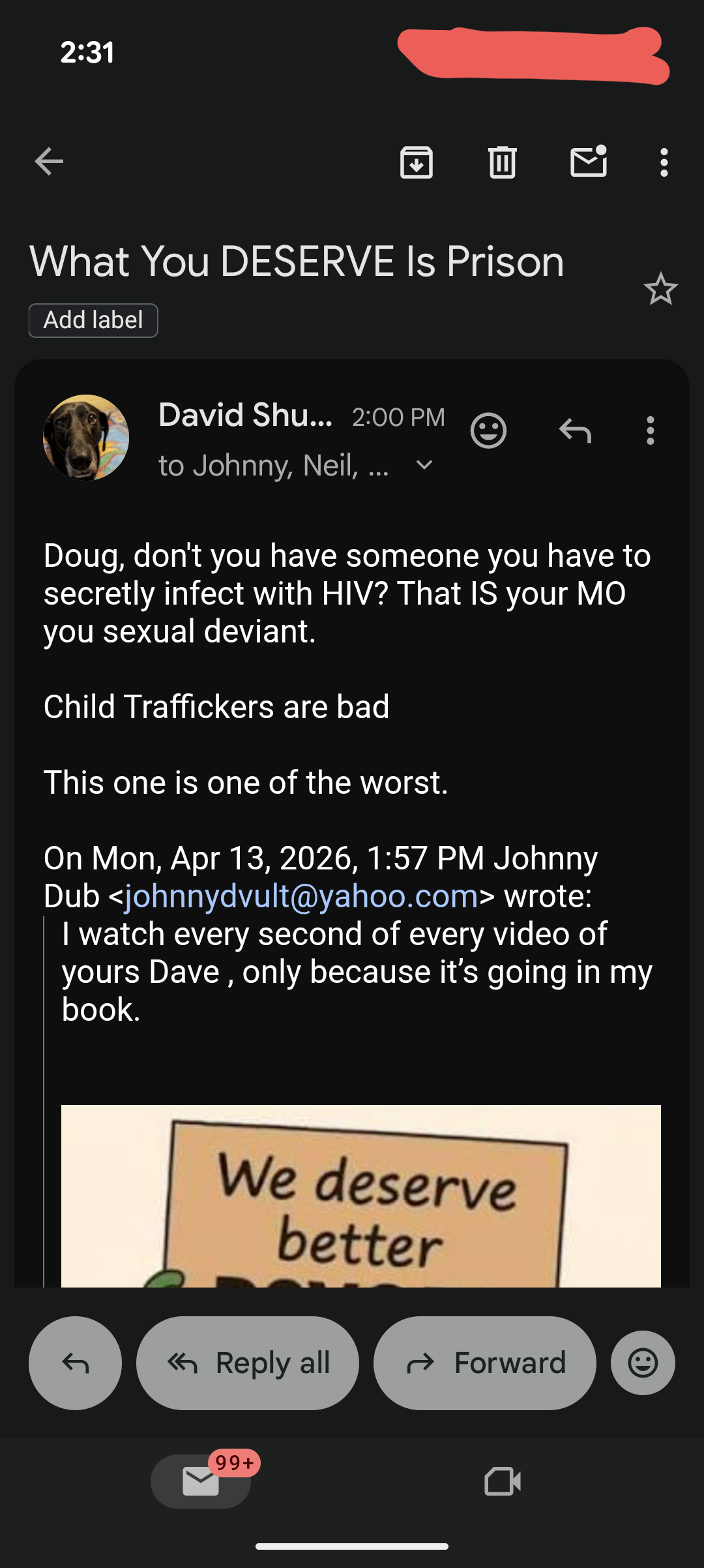Open the quoted "We deserve better" image

click(x=360, y=1195)
